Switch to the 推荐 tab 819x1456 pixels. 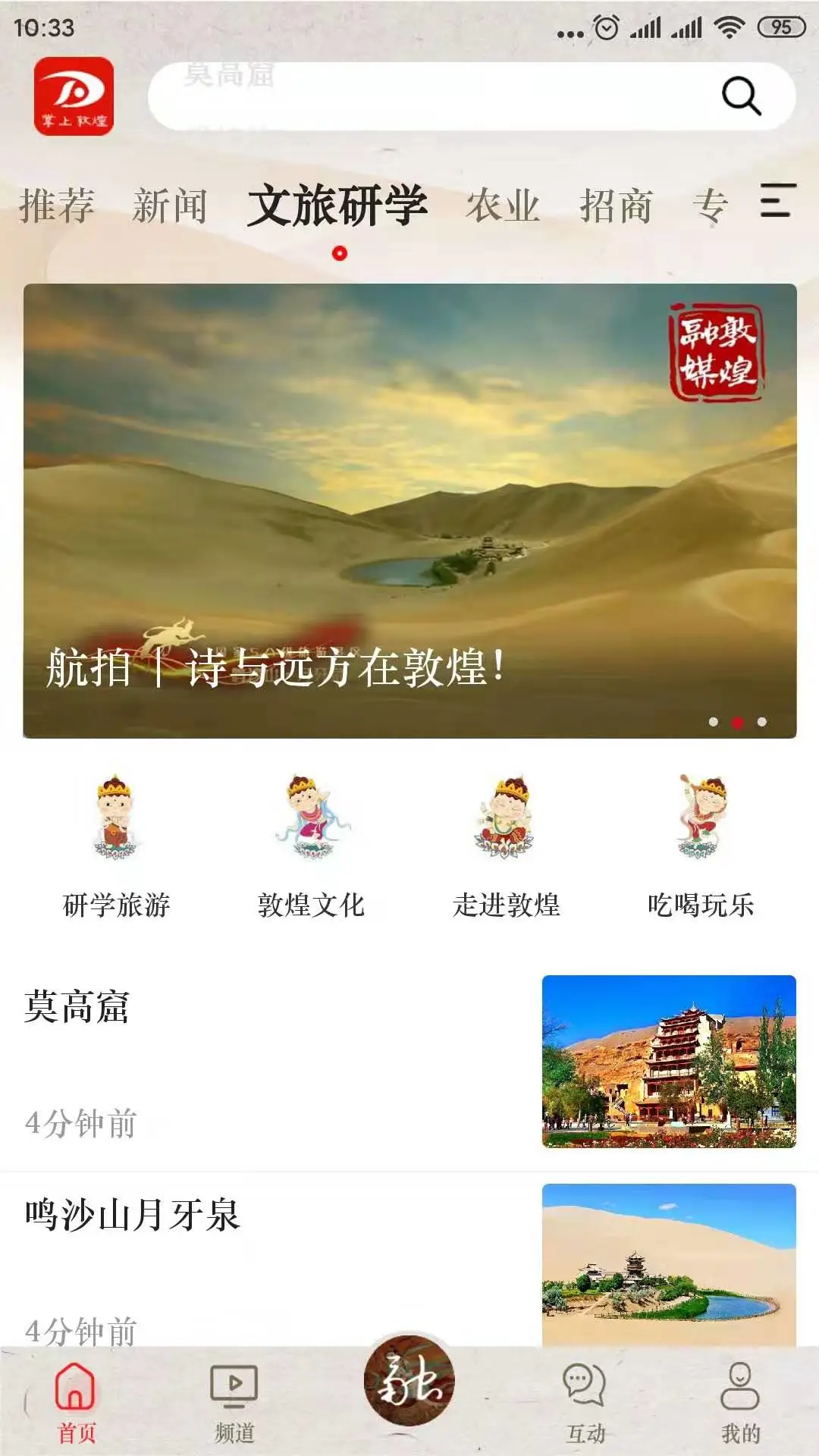point(57,206)
